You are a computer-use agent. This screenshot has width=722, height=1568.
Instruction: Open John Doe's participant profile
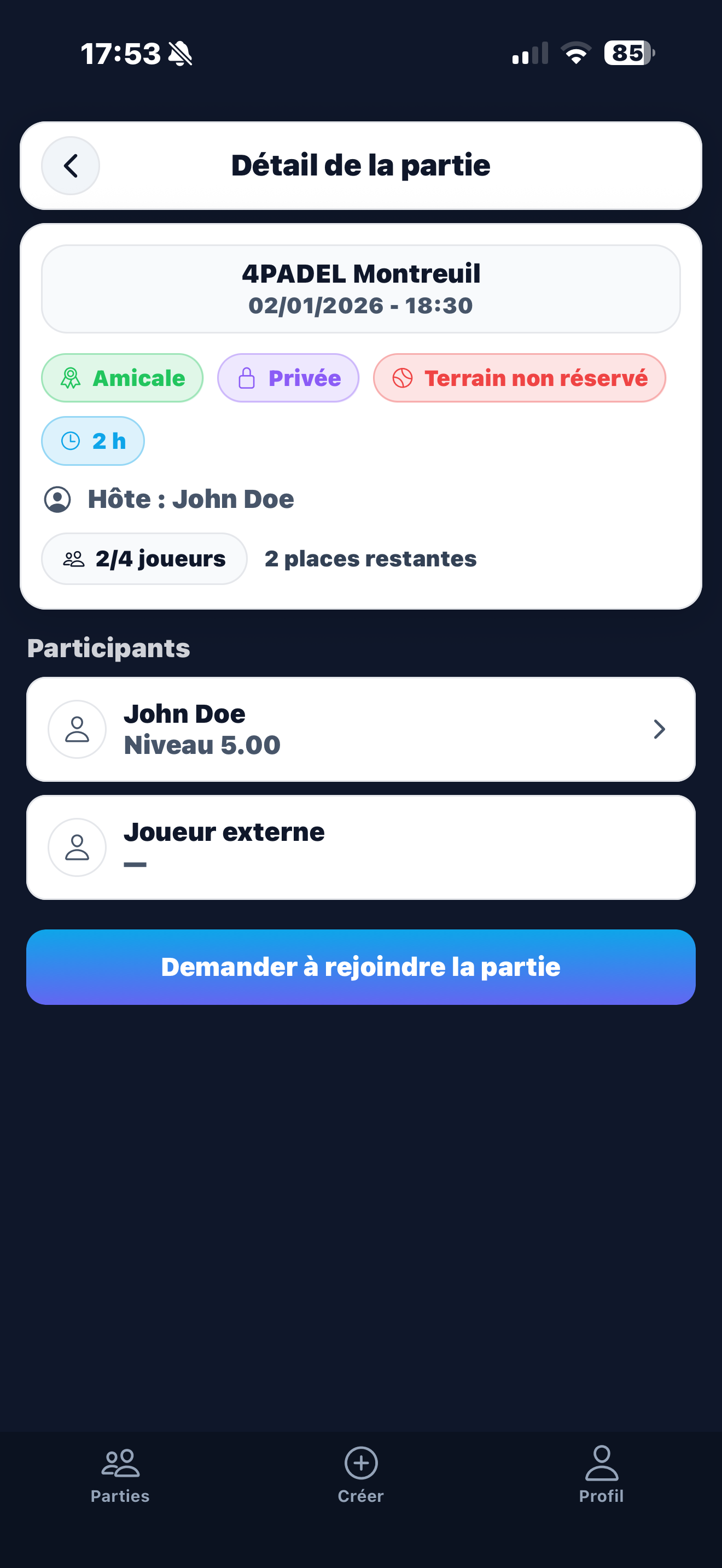point(361,729)
